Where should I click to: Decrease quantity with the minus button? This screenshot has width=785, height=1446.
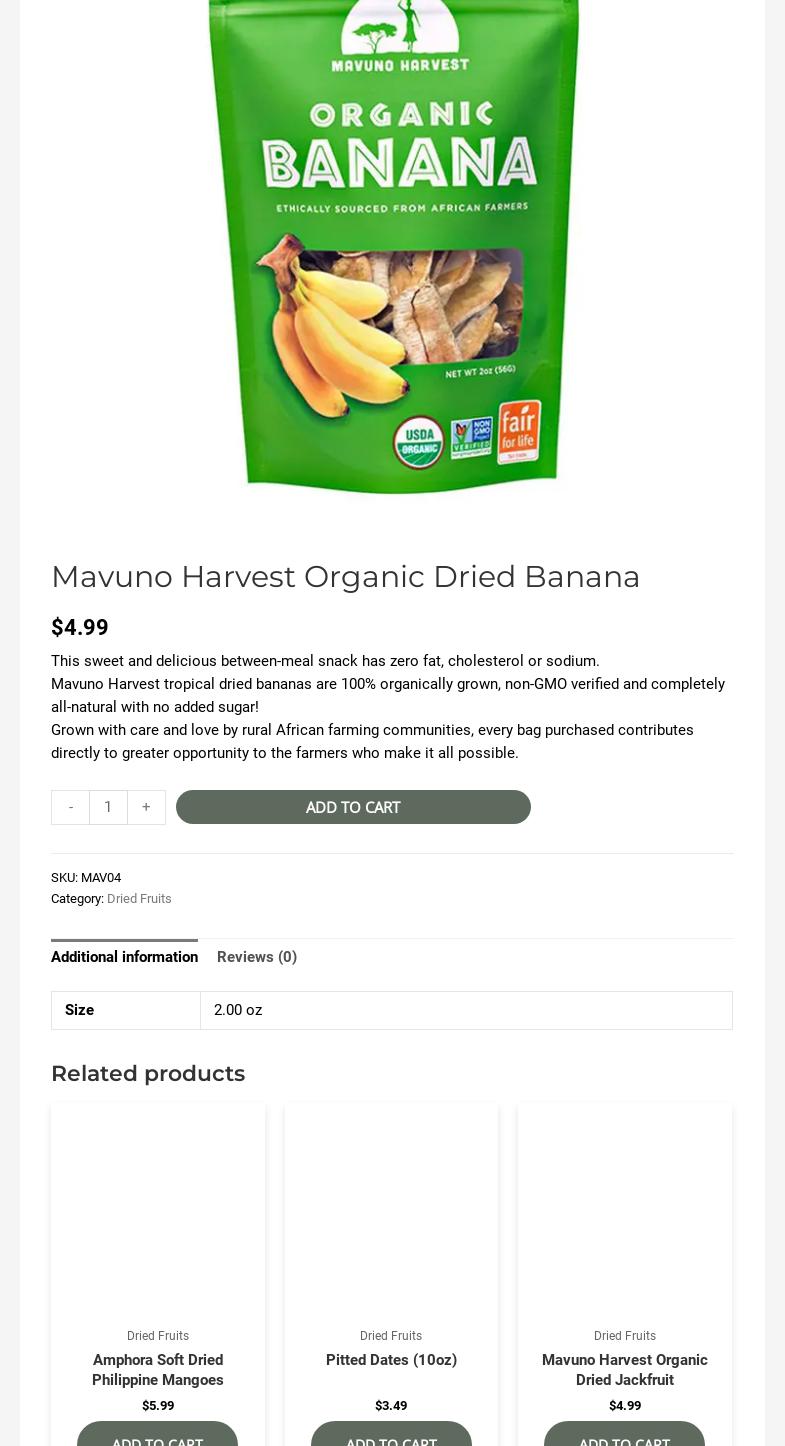coord(70,807)
